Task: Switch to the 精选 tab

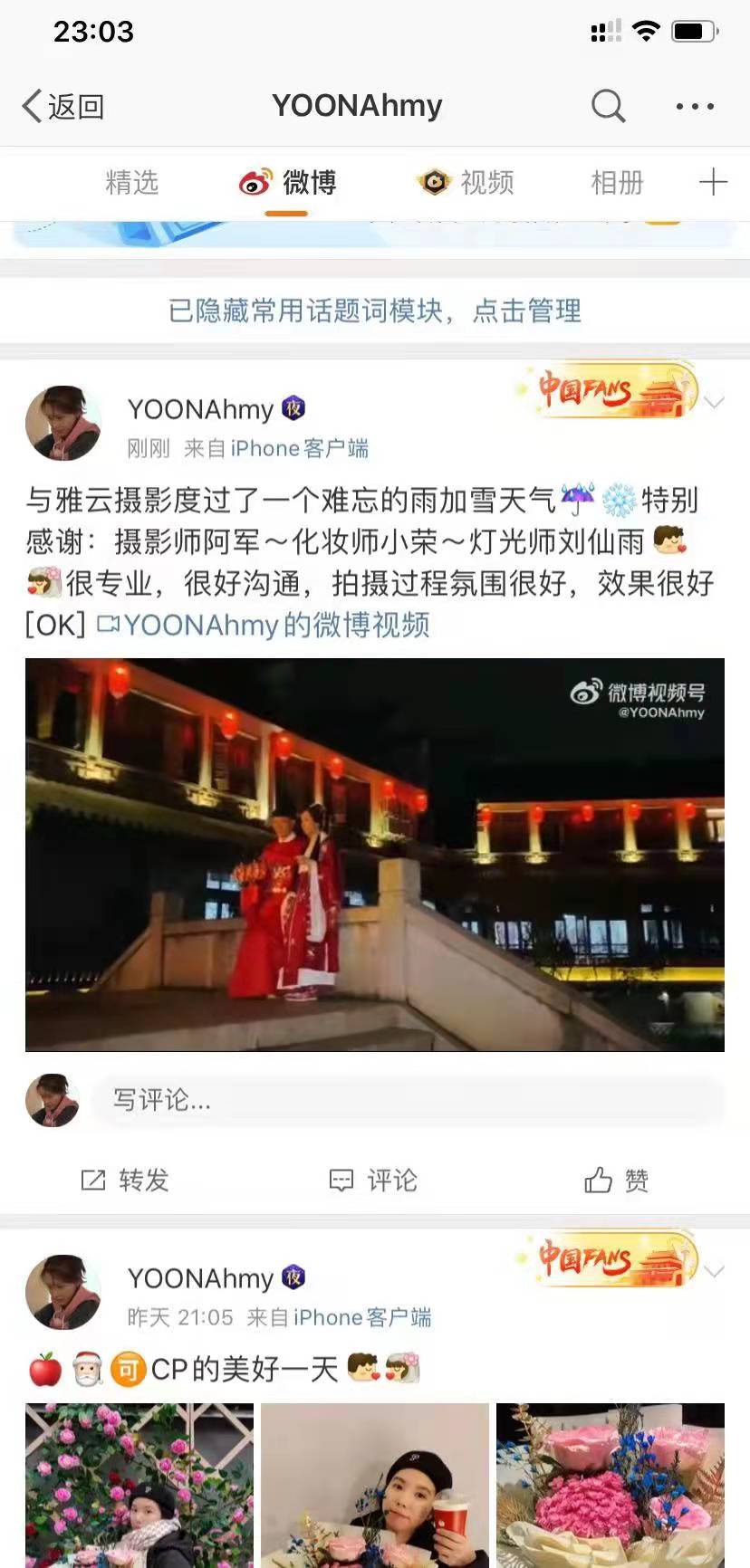Action: click(132, 183)
